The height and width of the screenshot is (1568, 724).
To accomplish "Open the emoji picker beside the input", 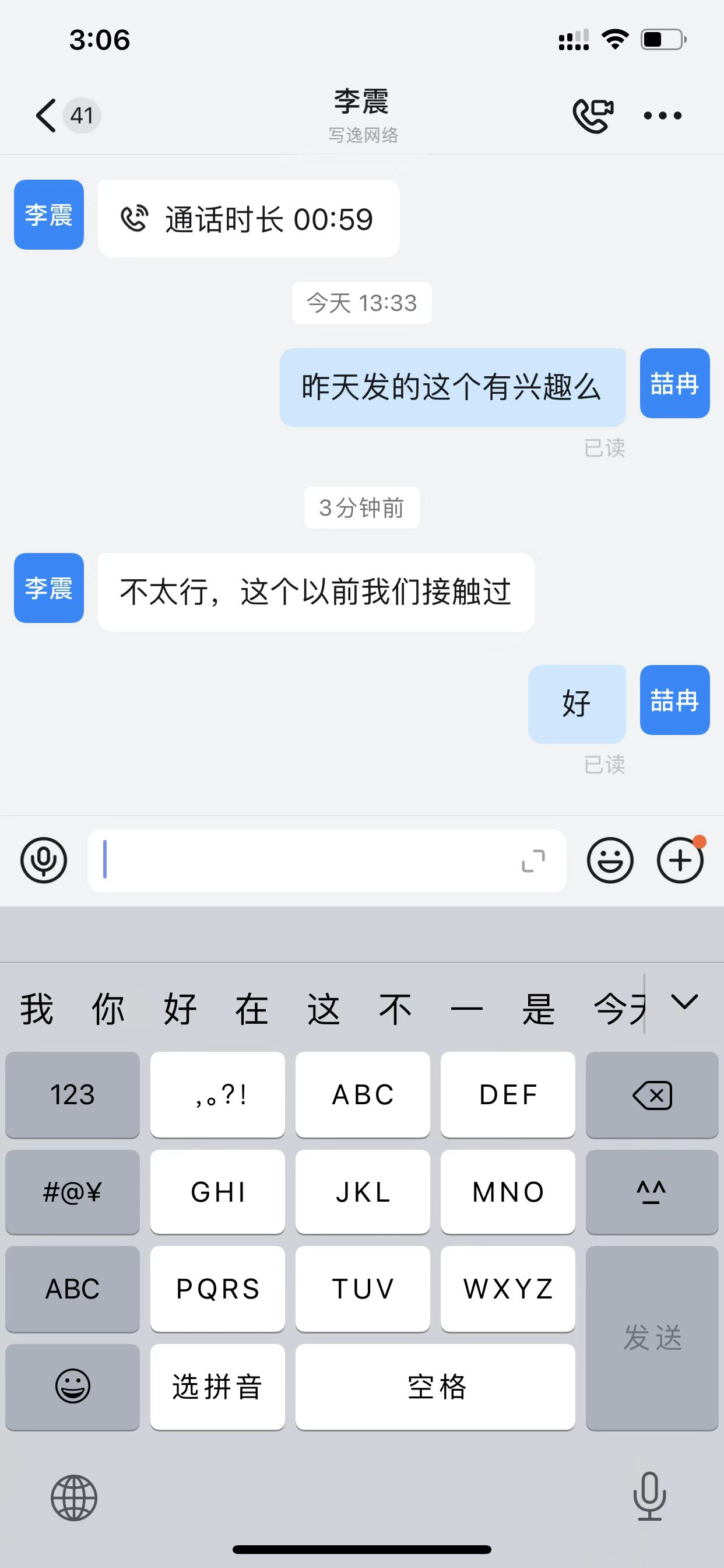I will click(x=610, y=860).
